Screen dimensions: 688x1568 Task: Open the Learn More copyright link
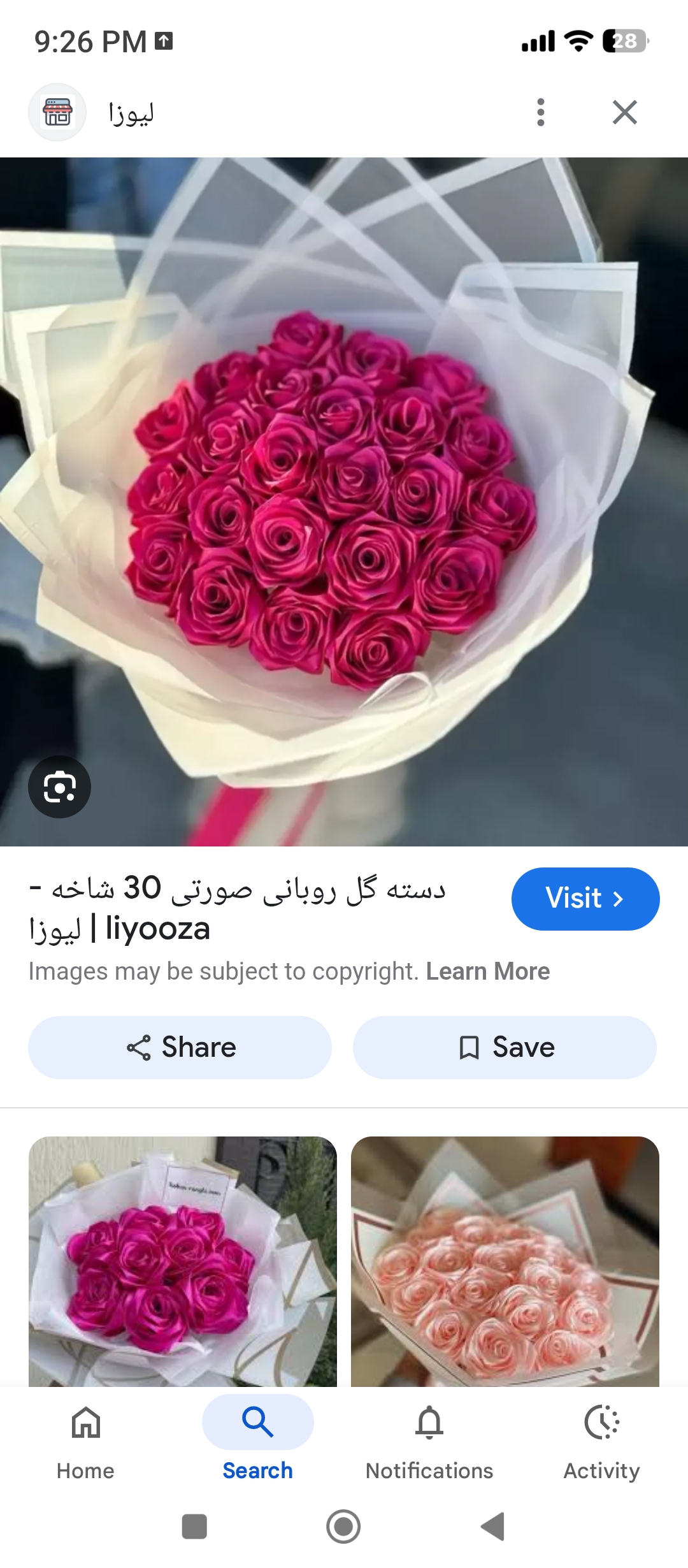coord(487,971)
